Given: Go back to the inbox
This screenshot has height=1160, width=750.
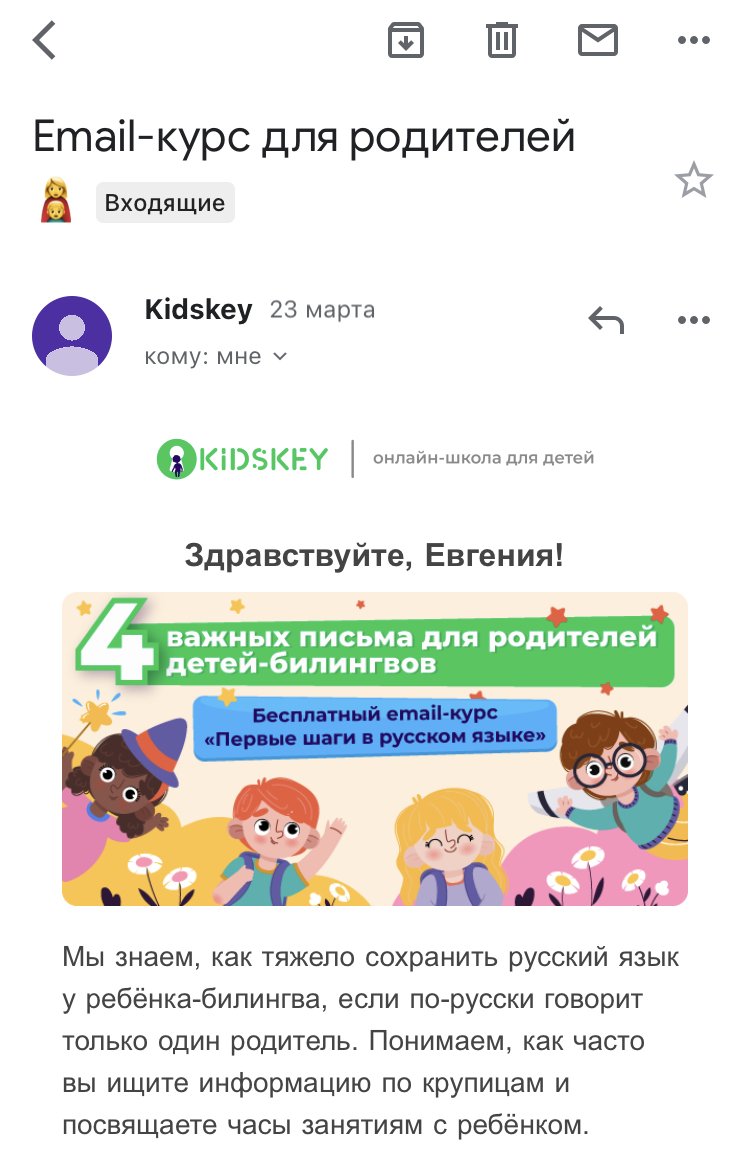Looking at the screenshot, I should 45,41.
